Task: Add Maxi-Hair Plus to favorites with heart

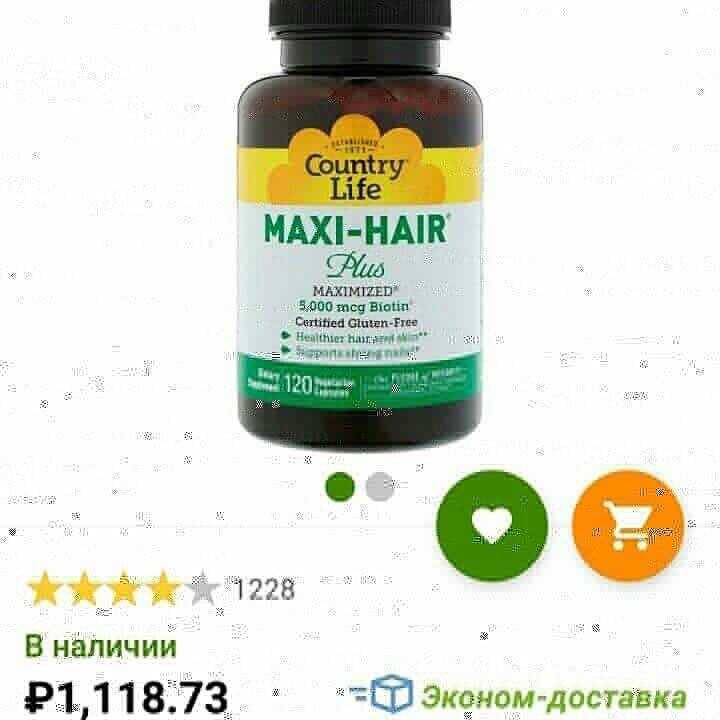Action: pyautogui.click(x=492, y=523)
